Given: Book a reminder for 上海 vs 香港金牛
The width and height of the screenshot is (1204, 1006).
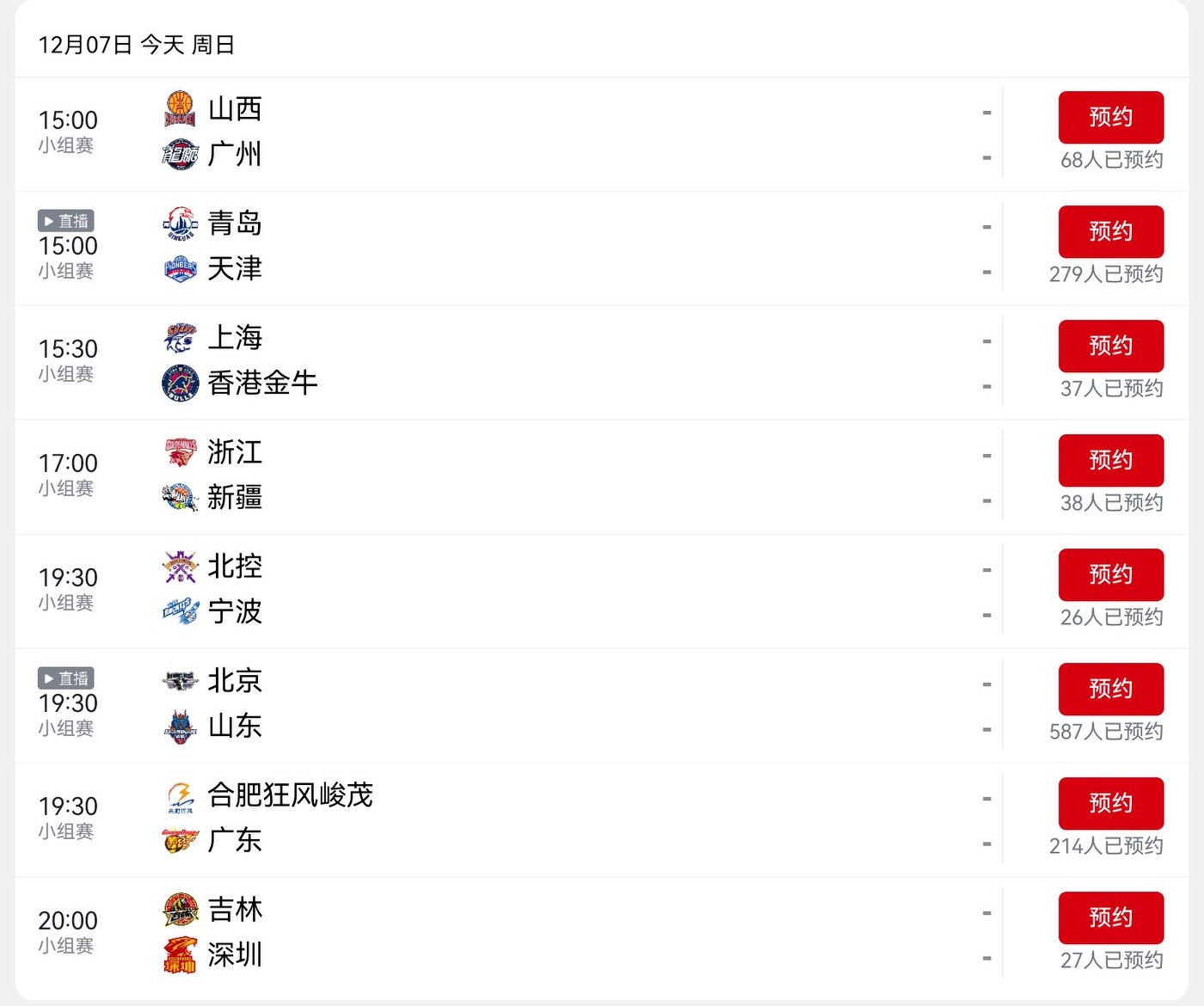Looking at the screenshot, I should (x=1110, y=347).
